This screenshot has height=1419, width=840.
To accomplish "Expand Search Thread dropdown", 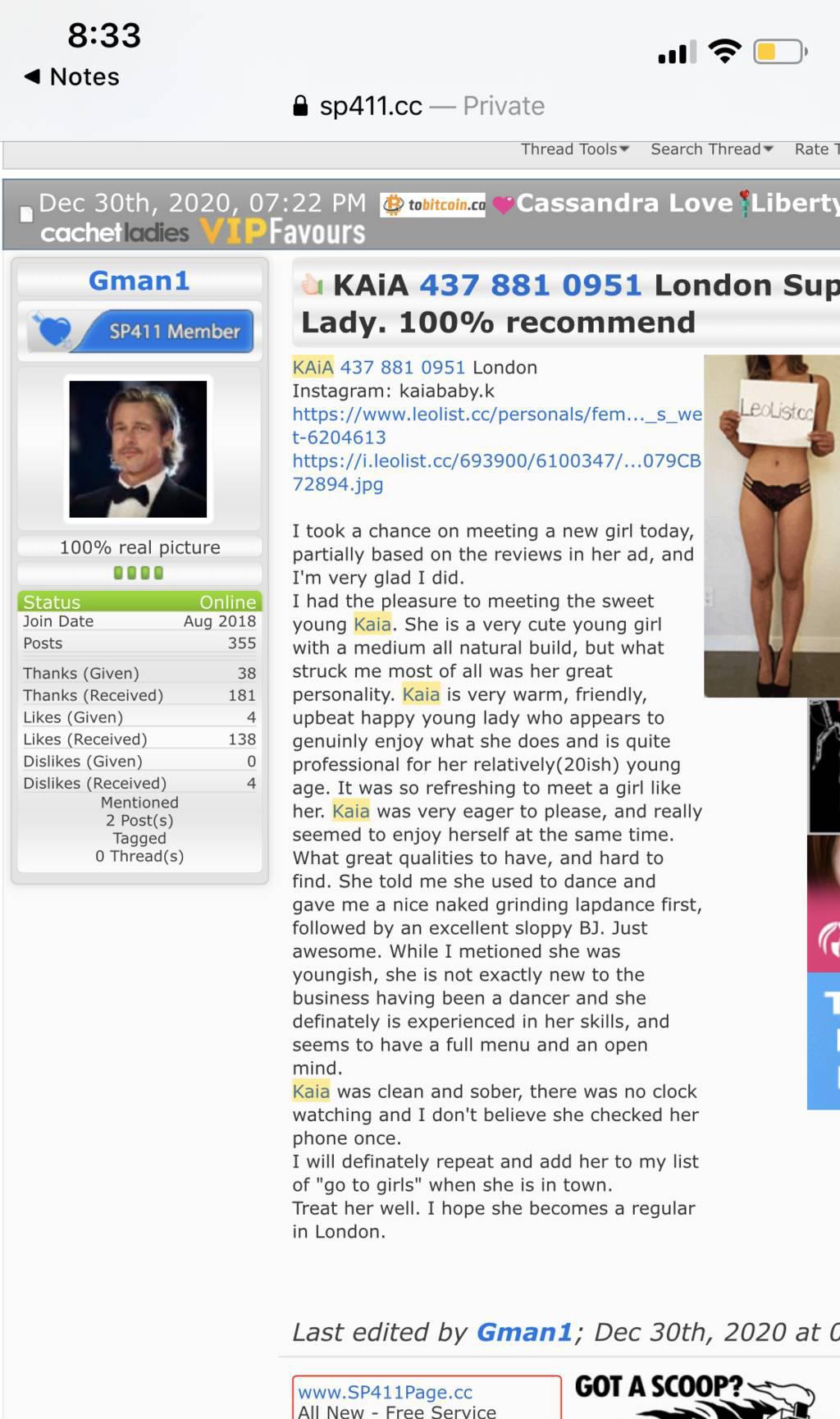I will (711, 149).
